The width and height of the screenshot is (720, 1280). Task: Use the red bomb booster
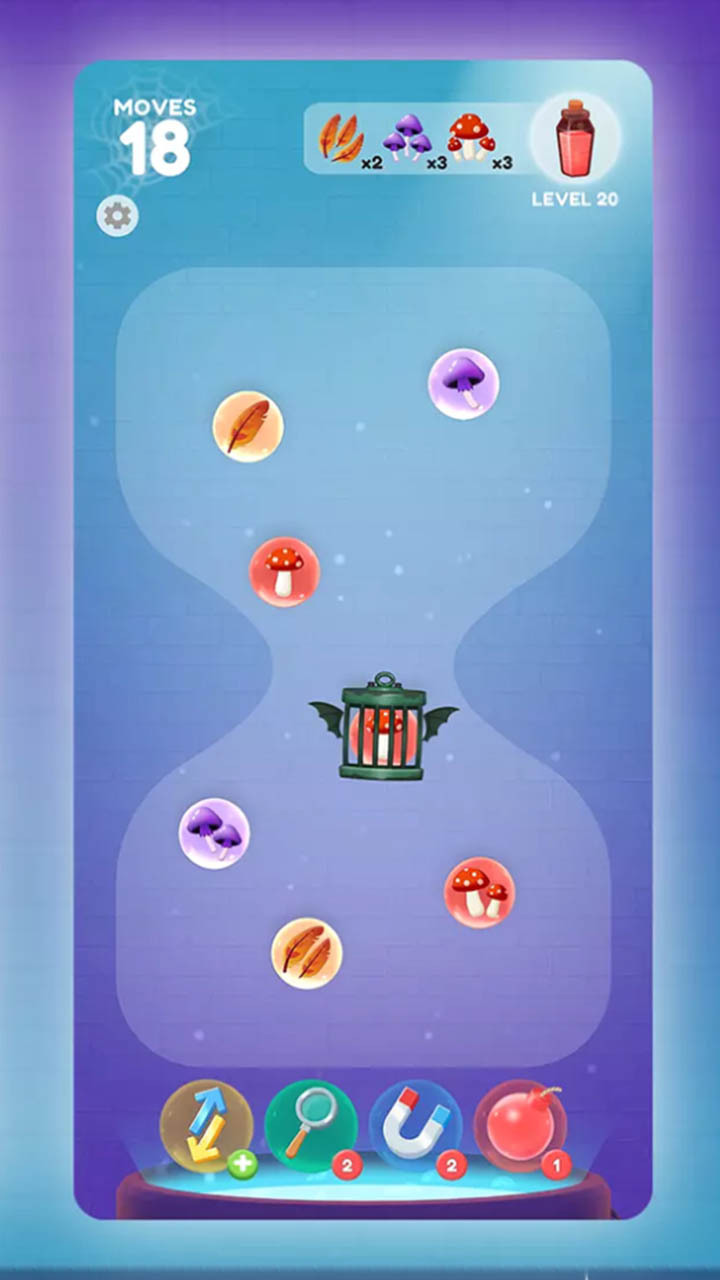pos(520,1127)
